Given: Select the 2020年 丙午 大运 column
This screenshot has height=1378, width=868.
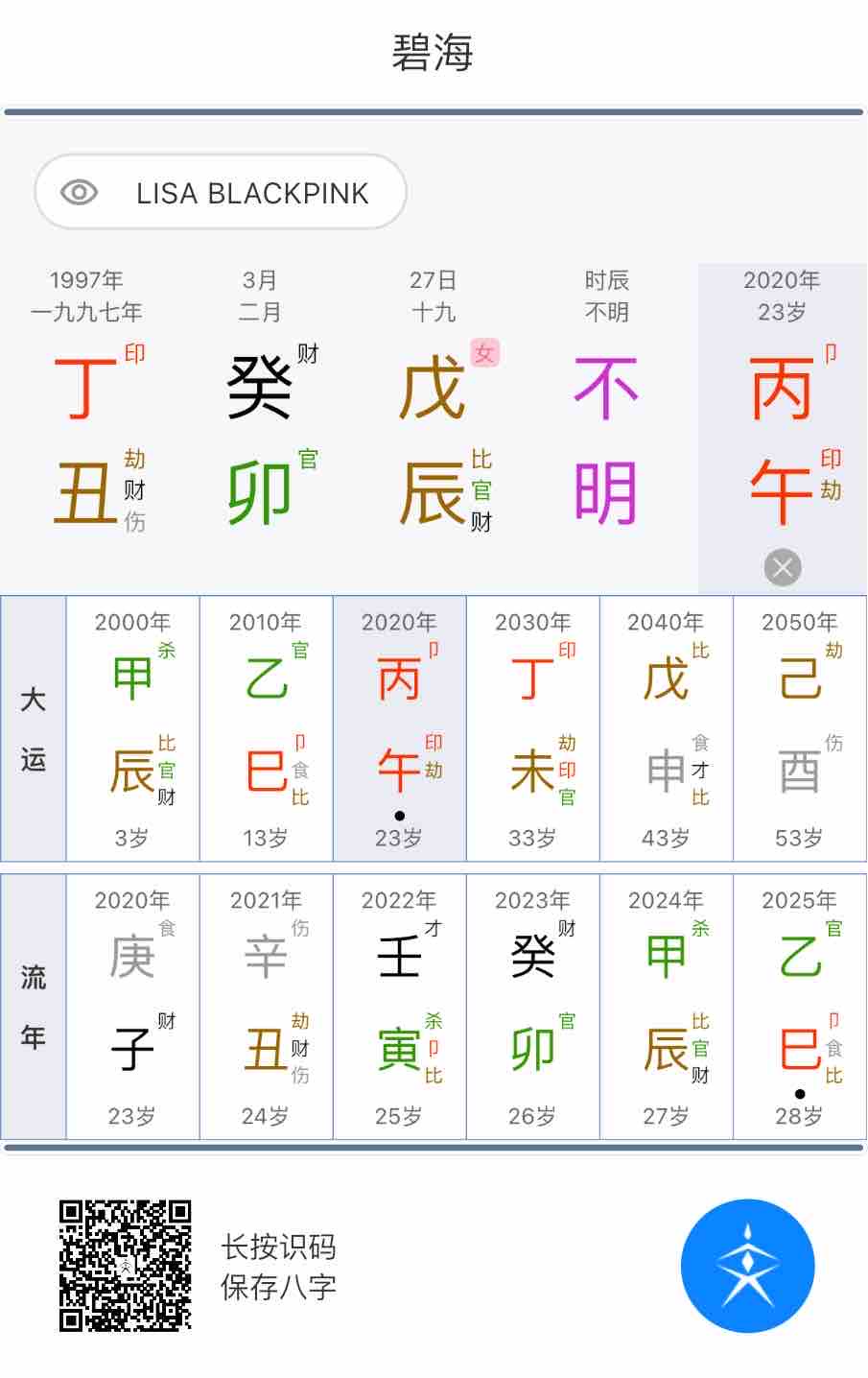Looking at the screenshot, I should pyautogui.click(x=399, y=727).
